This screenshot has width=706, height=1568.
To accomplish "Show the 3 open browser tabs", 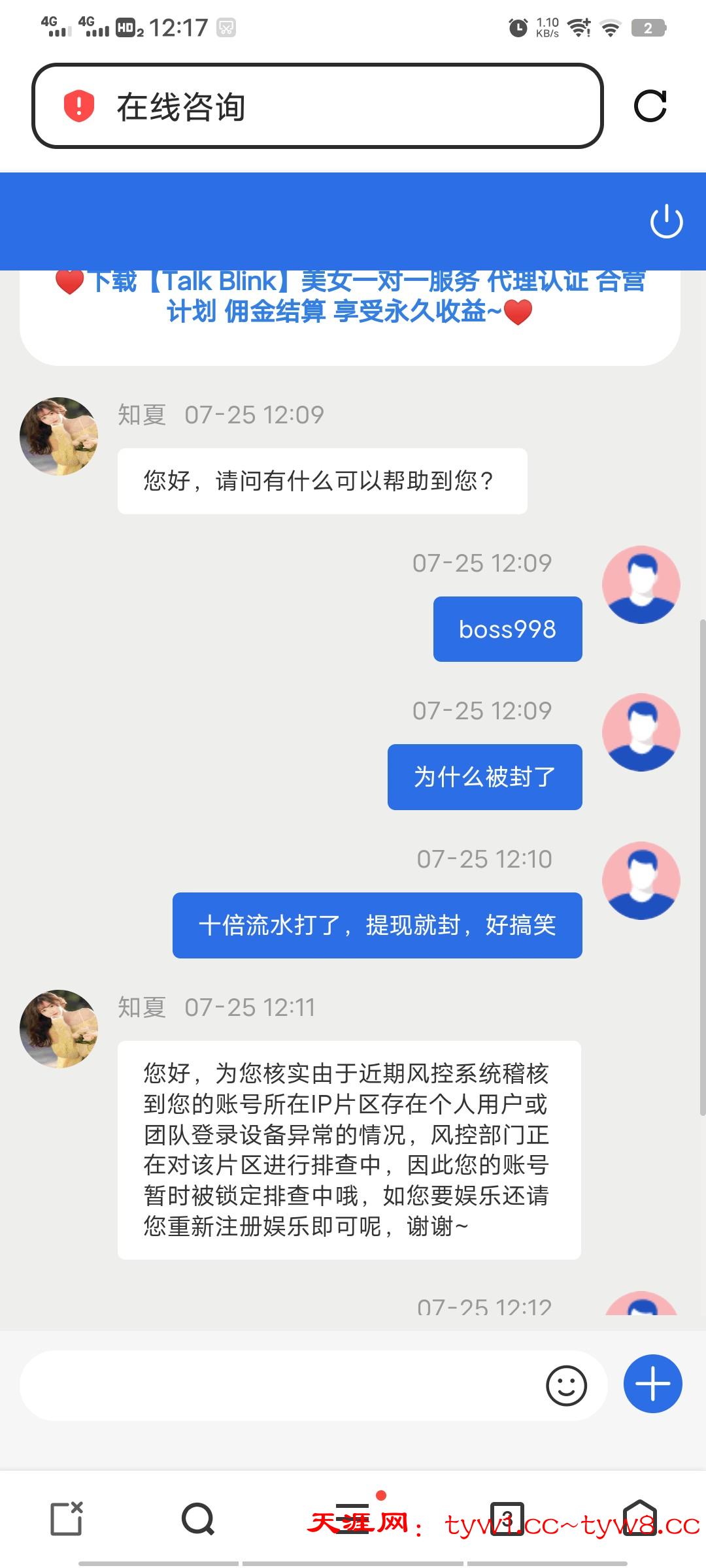I will (x=508, y=1518).
